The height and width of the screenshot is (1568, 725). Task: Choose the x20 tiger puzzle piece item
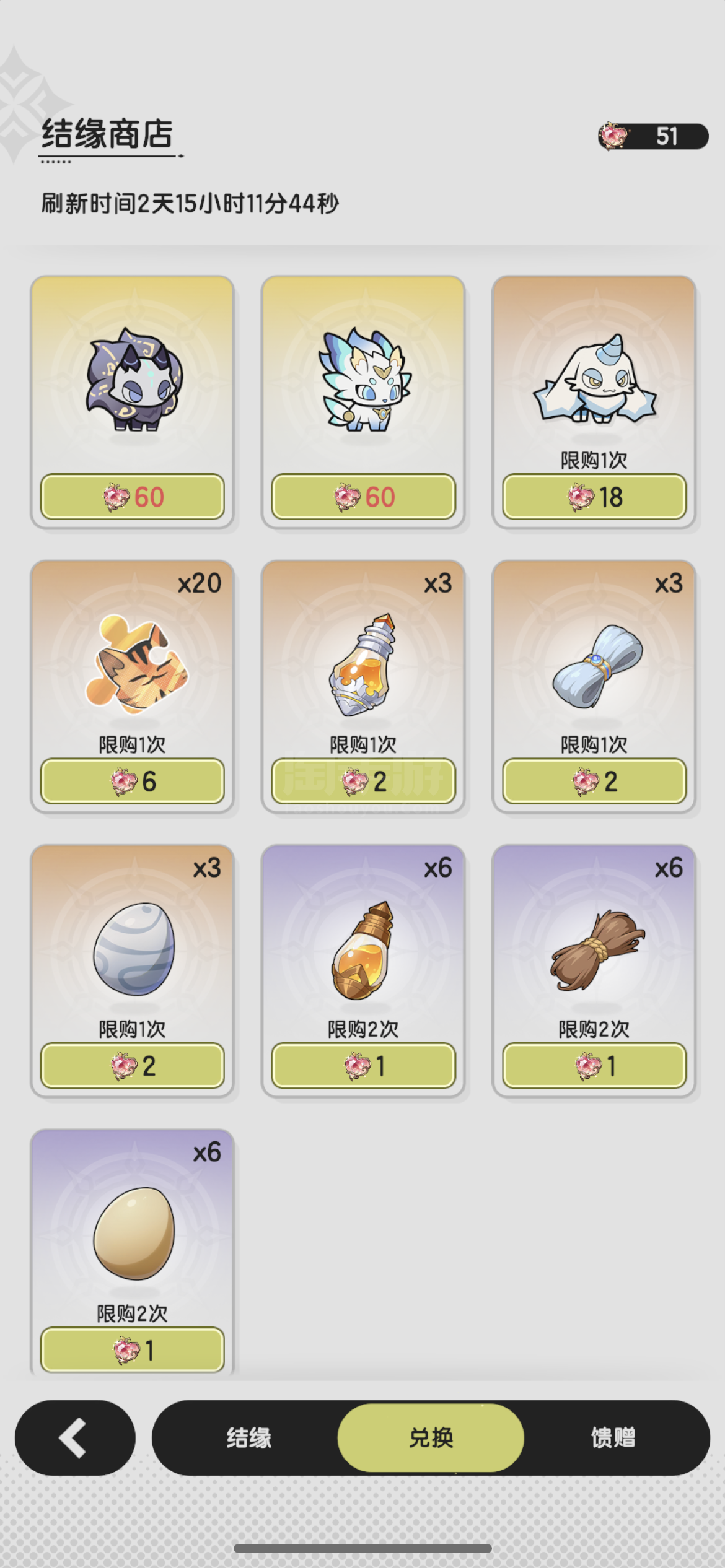click(x=132, y=686)
